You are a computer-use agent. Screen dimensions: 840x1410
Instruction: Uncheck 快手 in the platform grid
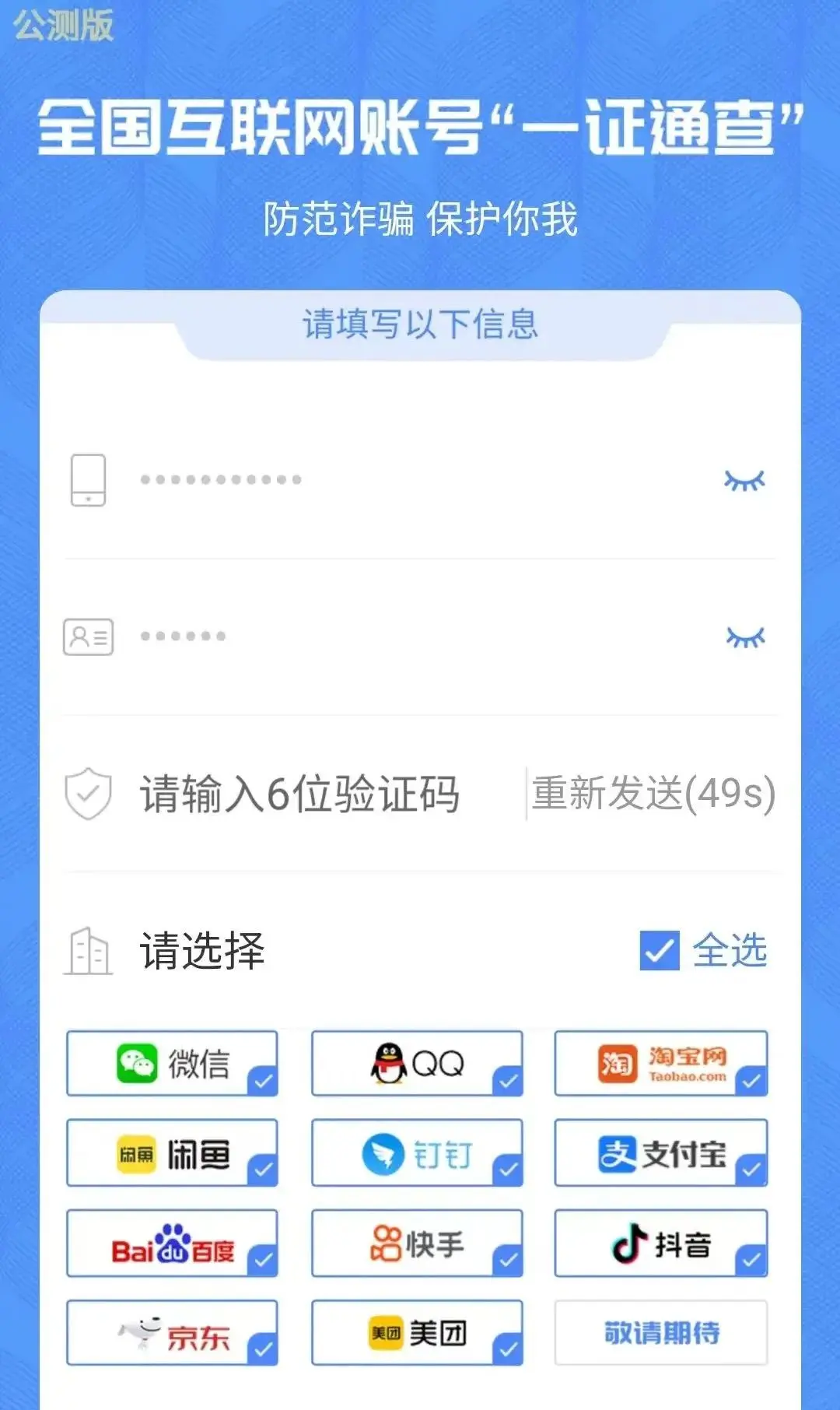tap(417, 1243)
